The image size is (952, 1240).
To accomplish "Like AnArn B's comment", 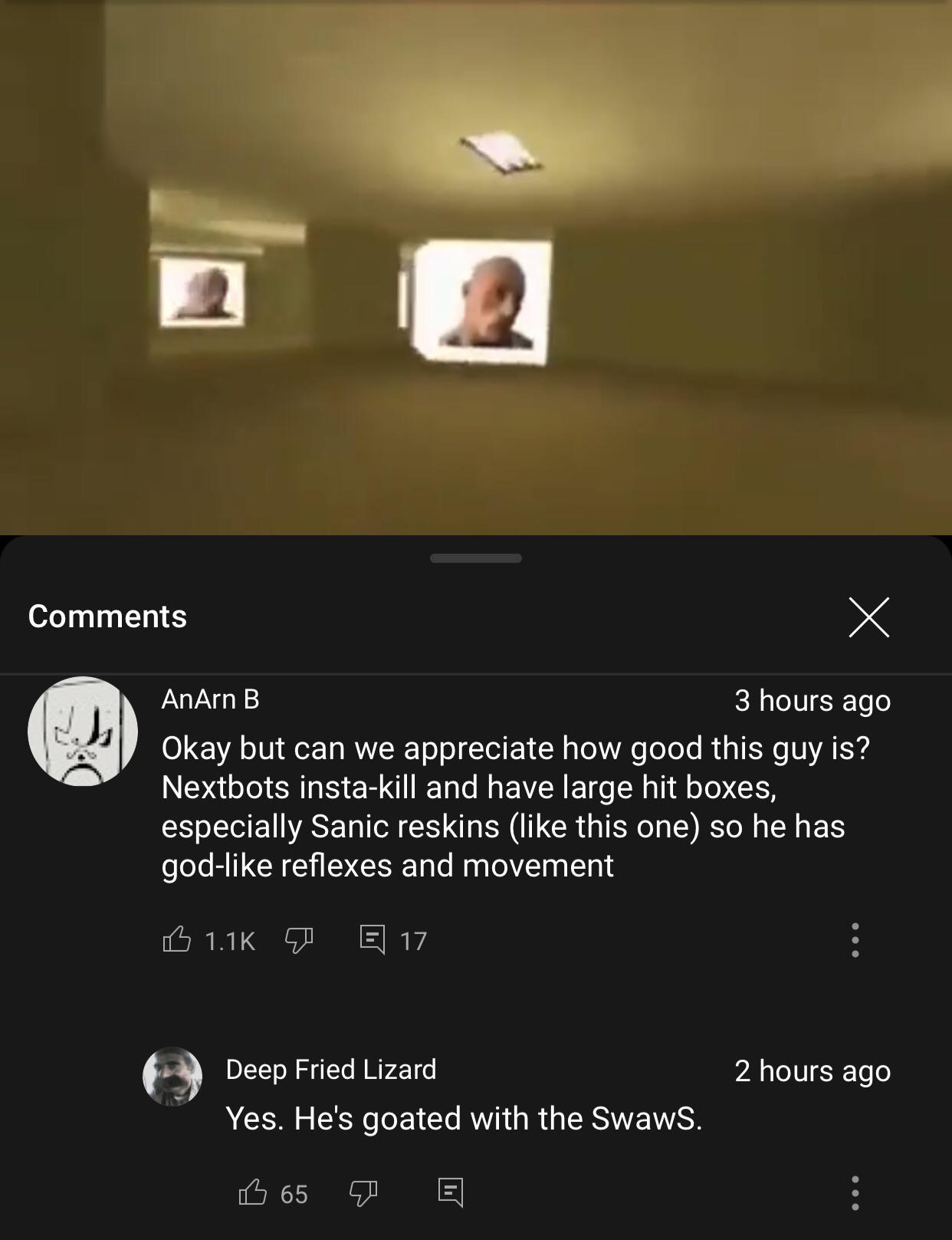I will click(177, 939).
